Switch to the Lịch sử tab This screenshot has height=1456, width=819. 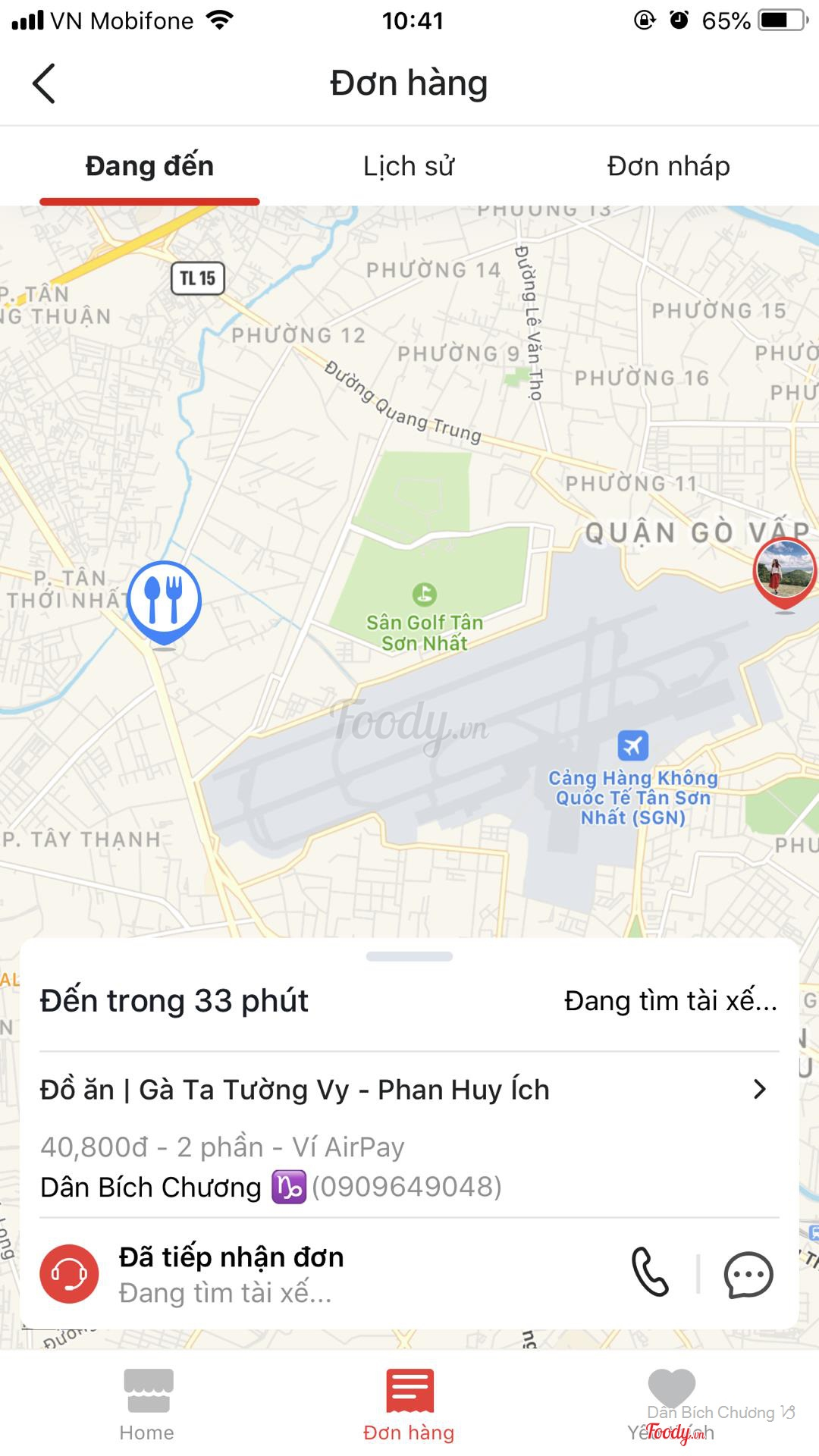(409, 166)
